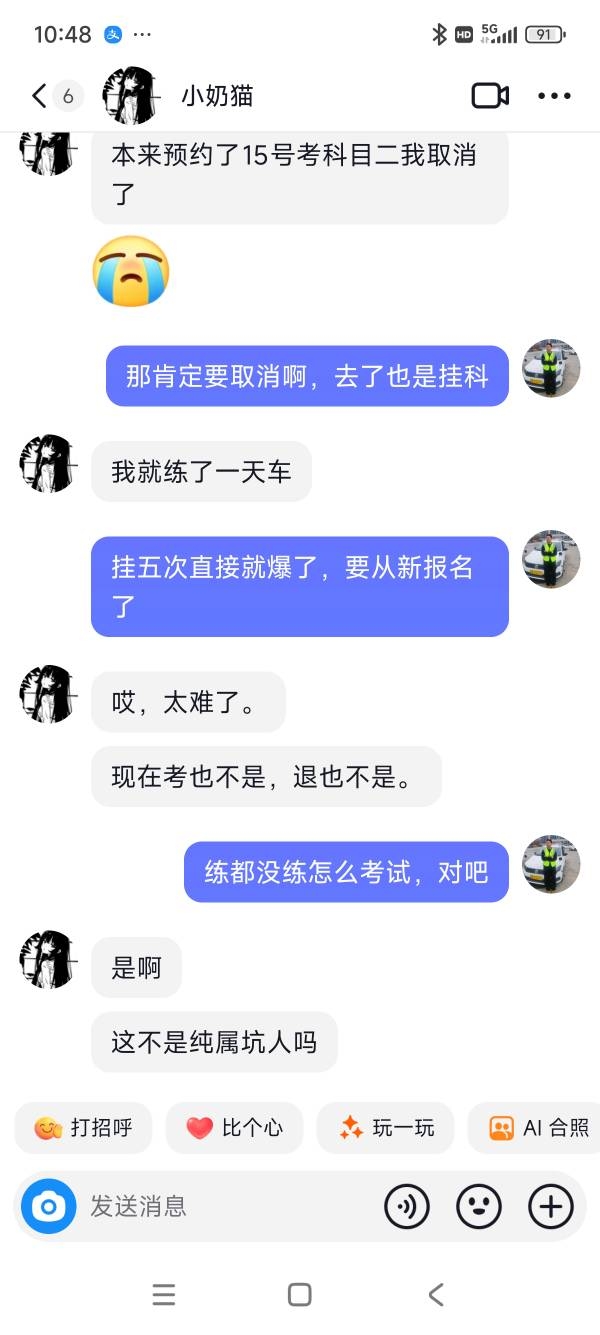
Task: Open the camera from the message bar
Action: point(48,1206)
